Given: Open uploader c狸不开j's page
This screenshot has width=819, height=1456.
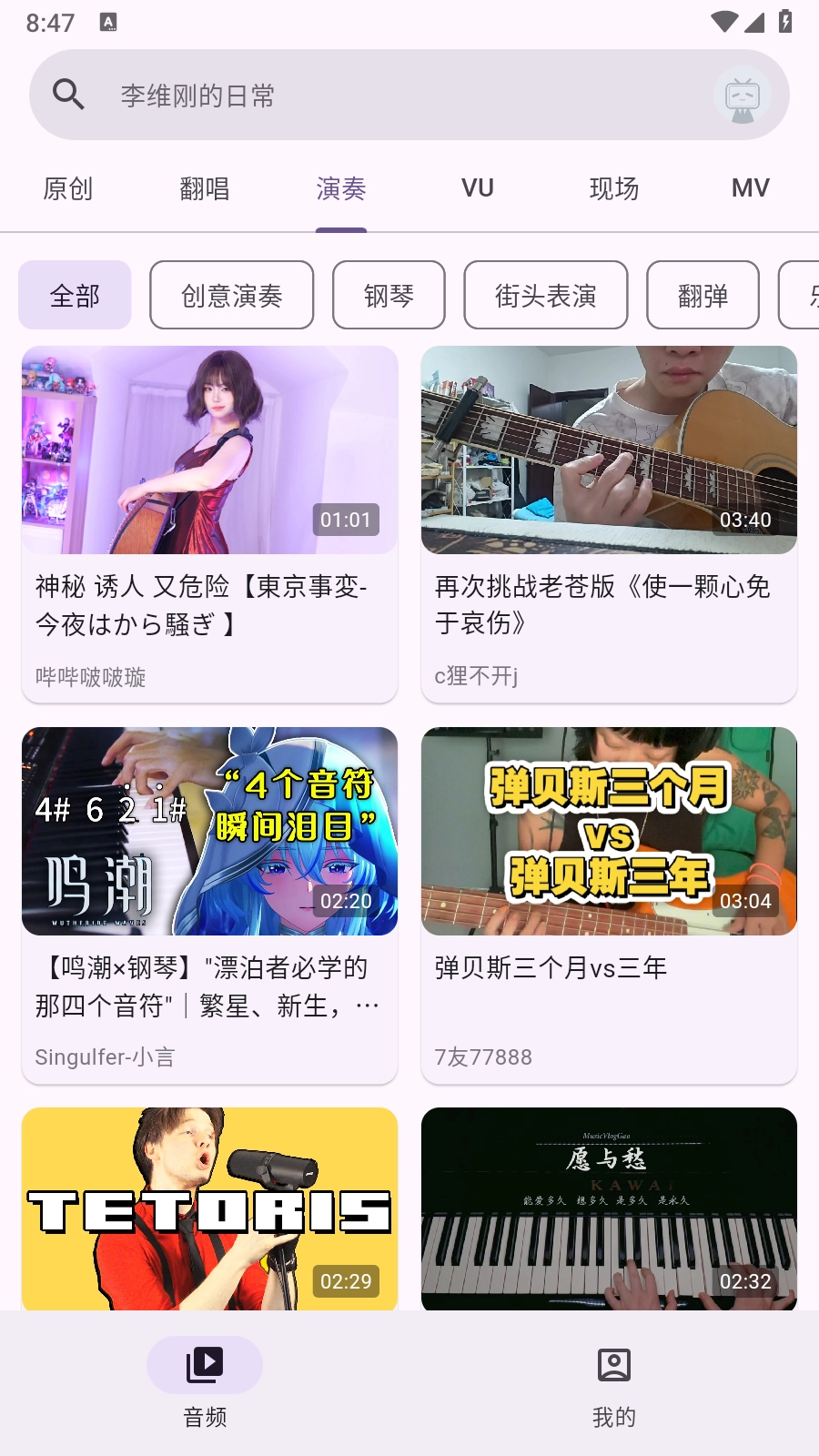Looking at the screenshot, I should click(475, 676).
